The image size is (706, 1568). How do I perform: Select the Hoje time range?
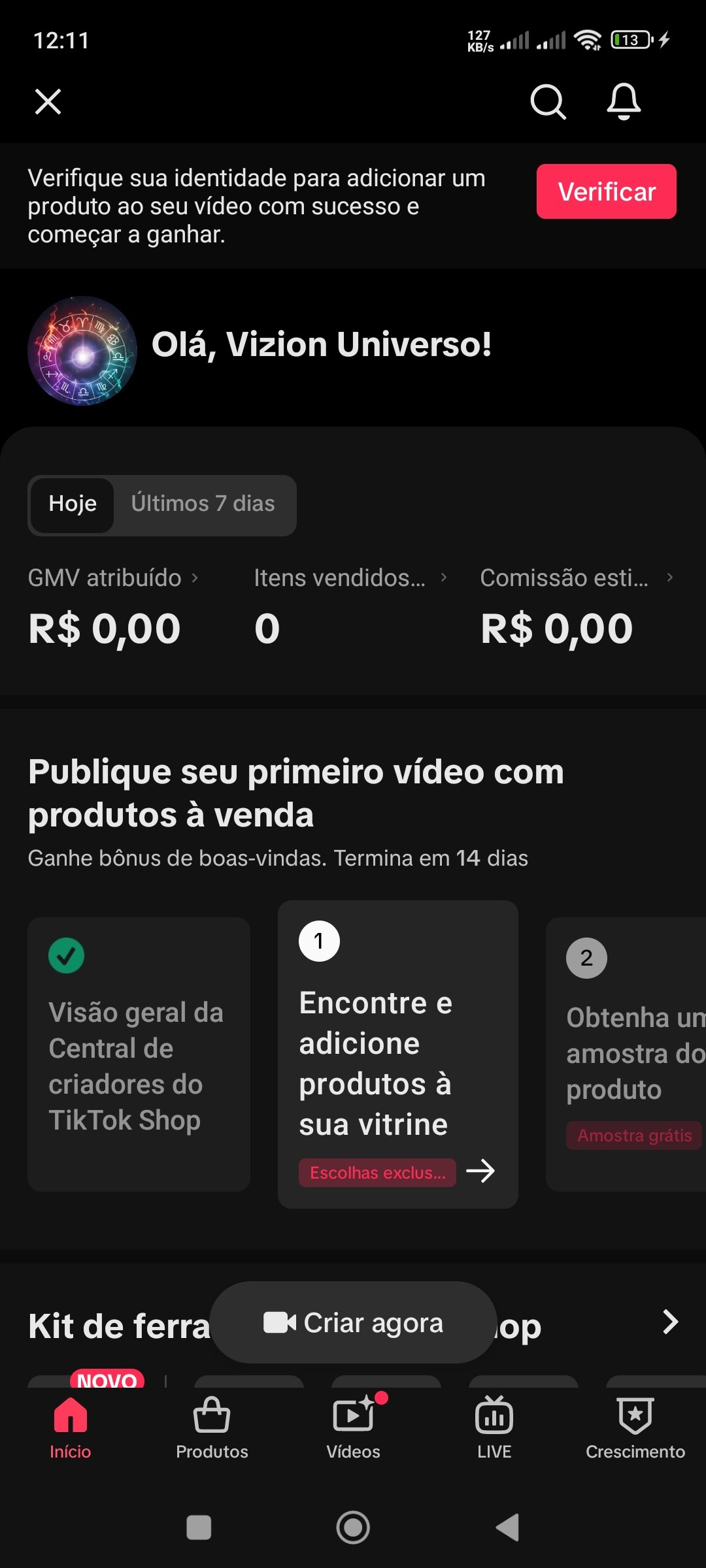coord(73,504)
